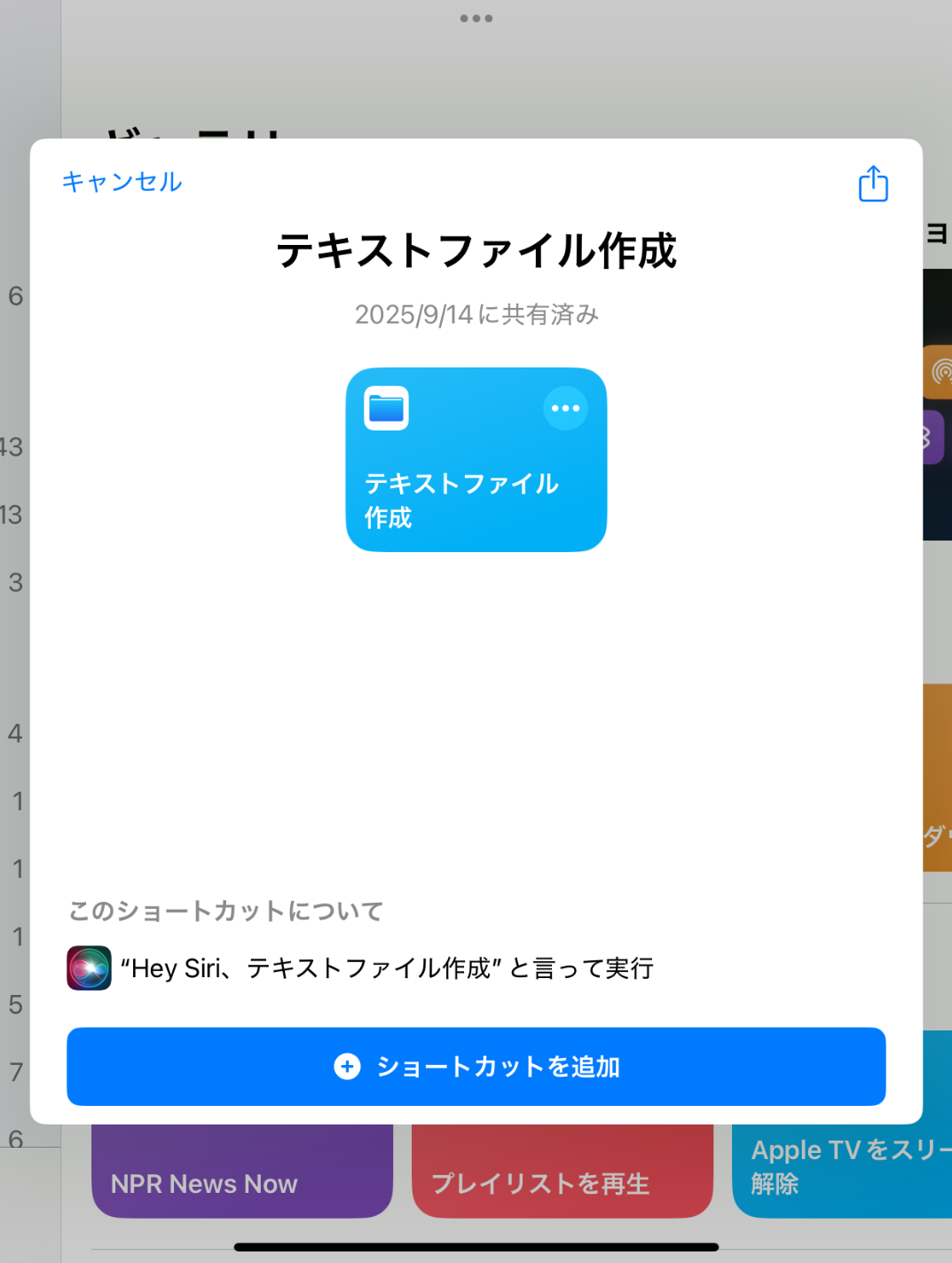This screenshot has height=1263, width=952.
Task: Open the ellipsis options on the shortcut card
Action: (566, 408)
